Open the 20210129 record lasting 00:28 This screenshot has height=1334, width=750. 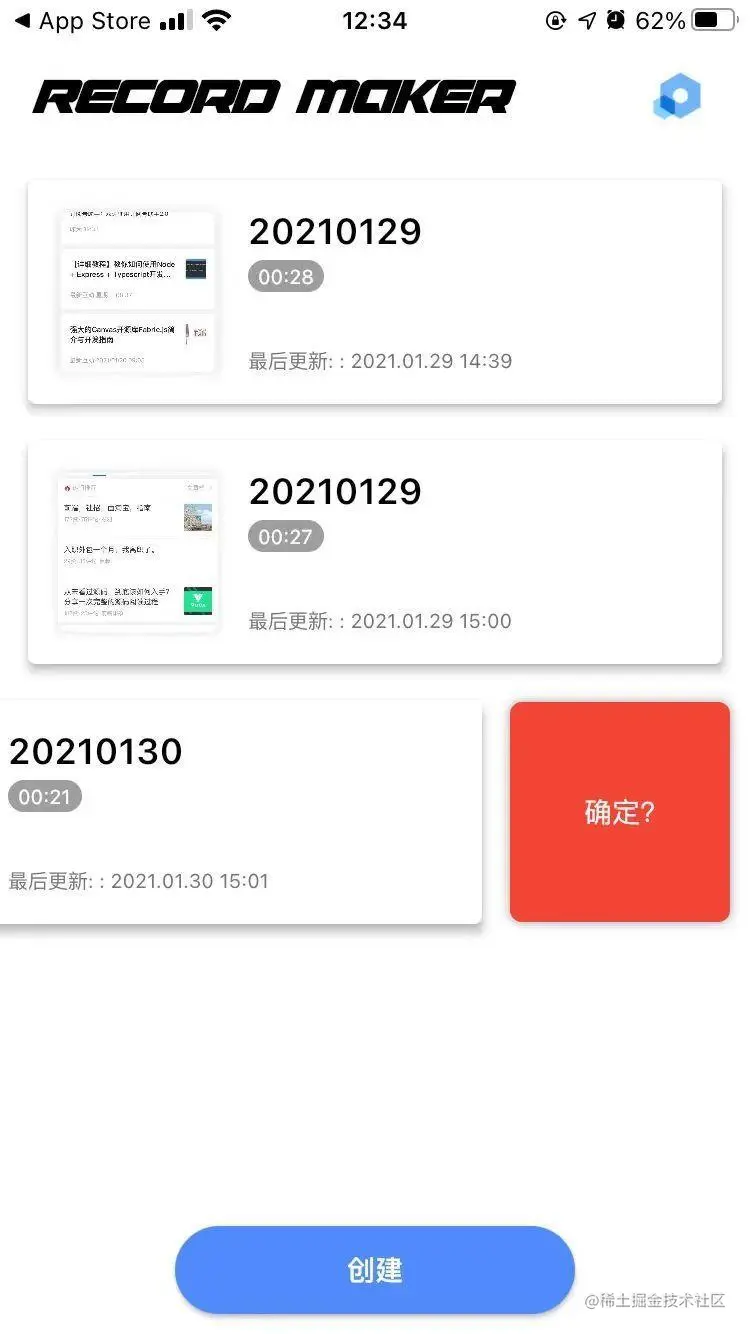point(375,292)
